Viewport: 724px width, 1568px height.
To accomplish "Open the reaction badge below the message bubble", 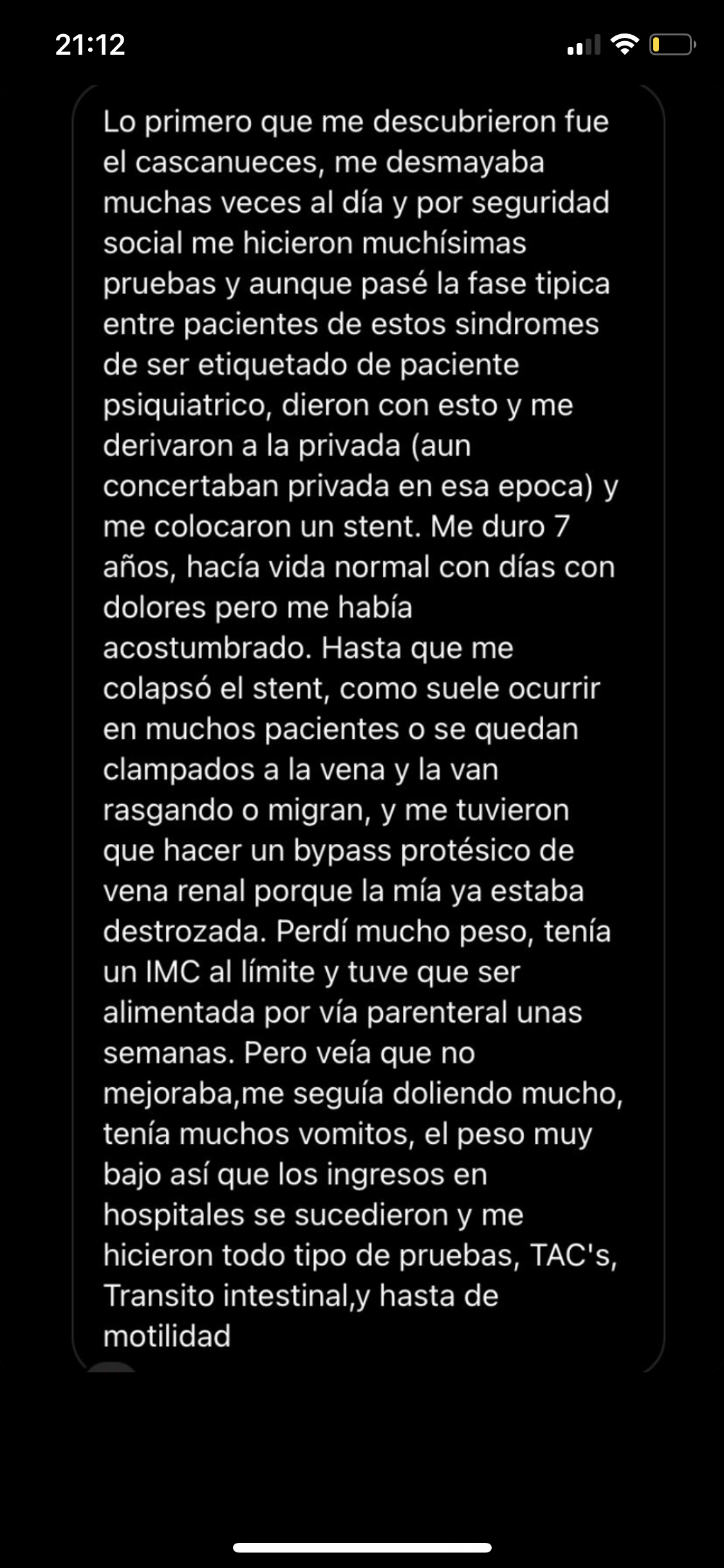I will click(111, 1367).
